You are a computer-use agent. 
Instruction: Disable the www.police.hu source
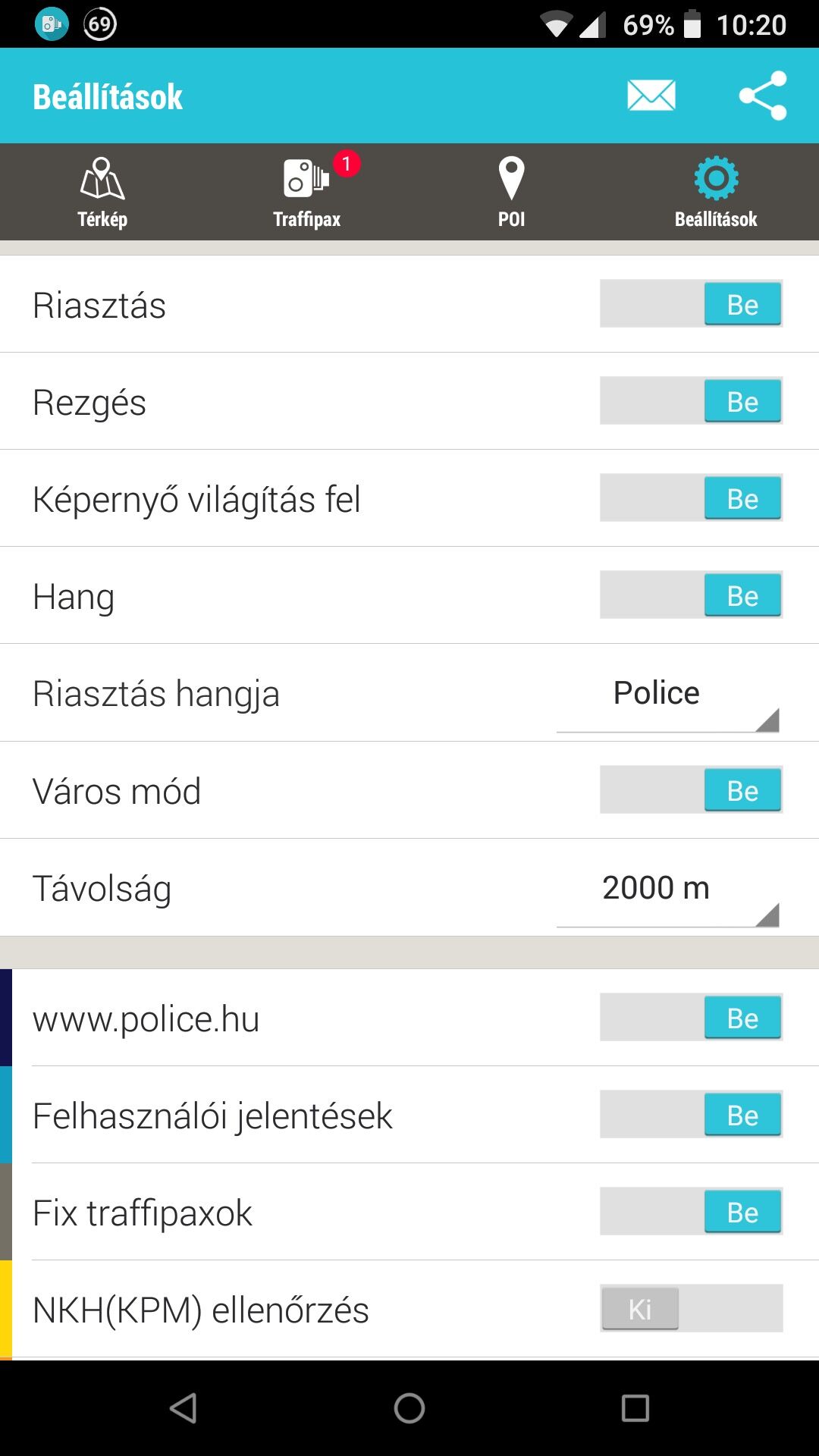point(692,1018)
